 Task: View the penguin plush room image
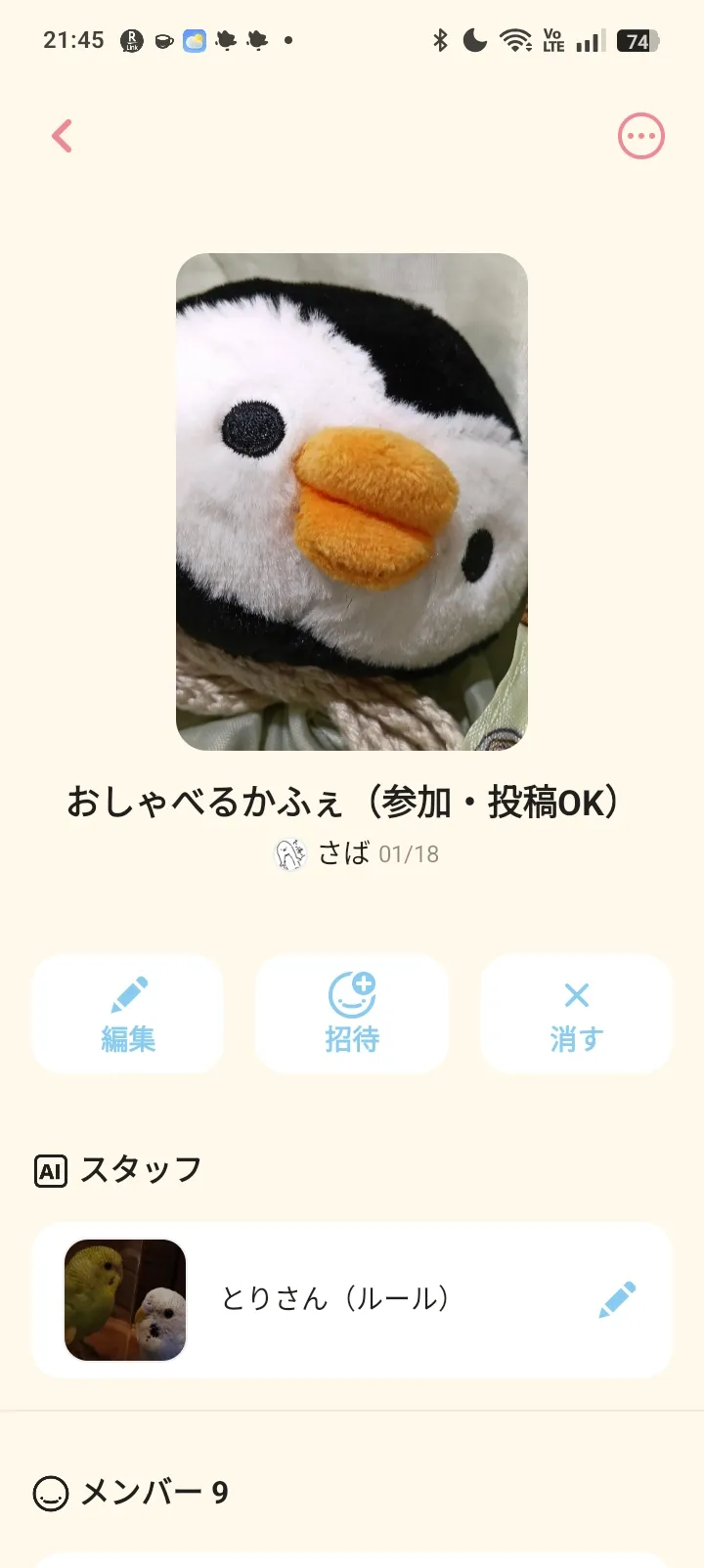[352, 501]
